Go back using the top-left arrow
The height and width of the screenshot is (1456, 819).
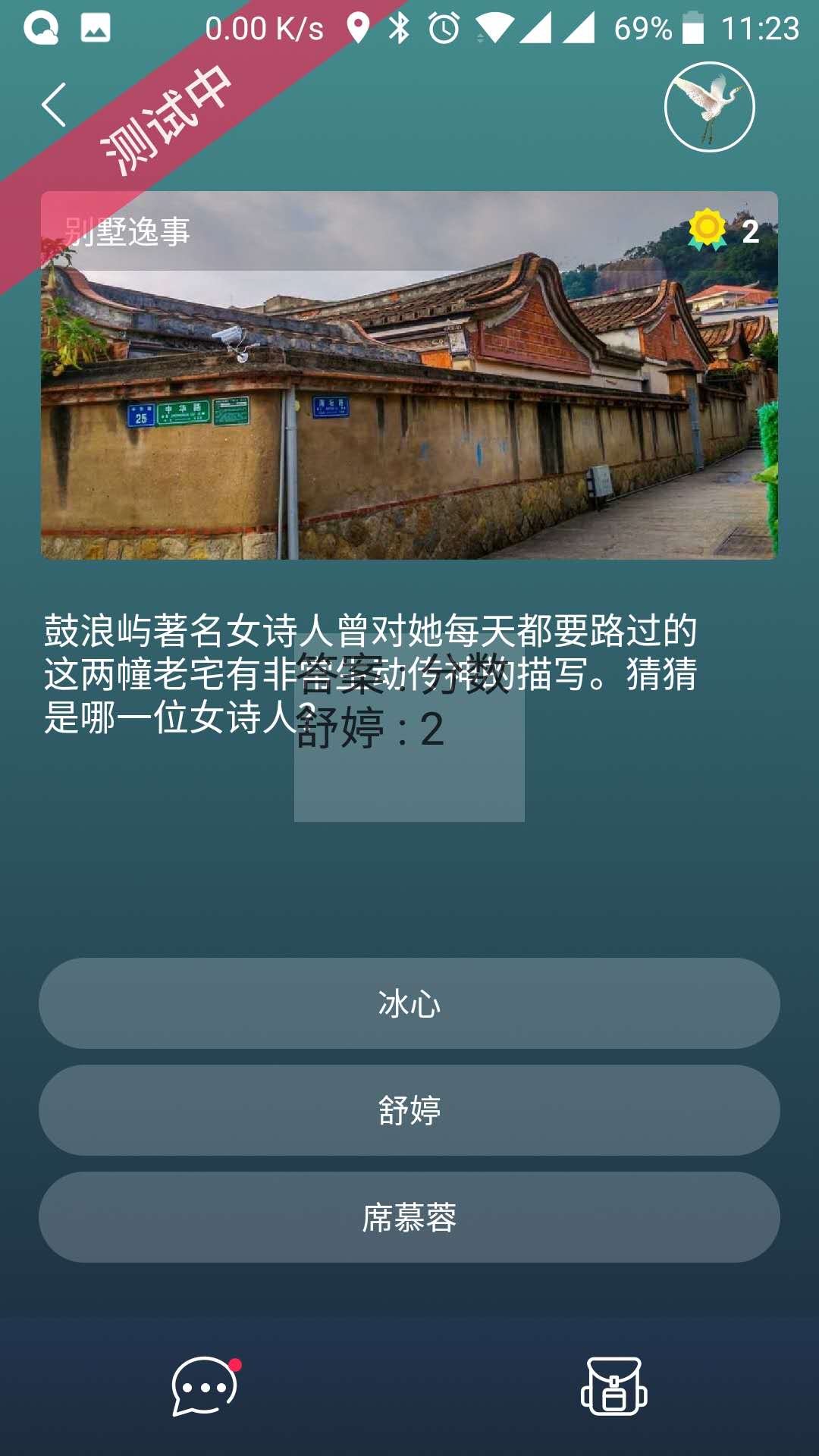click(54, 105)
